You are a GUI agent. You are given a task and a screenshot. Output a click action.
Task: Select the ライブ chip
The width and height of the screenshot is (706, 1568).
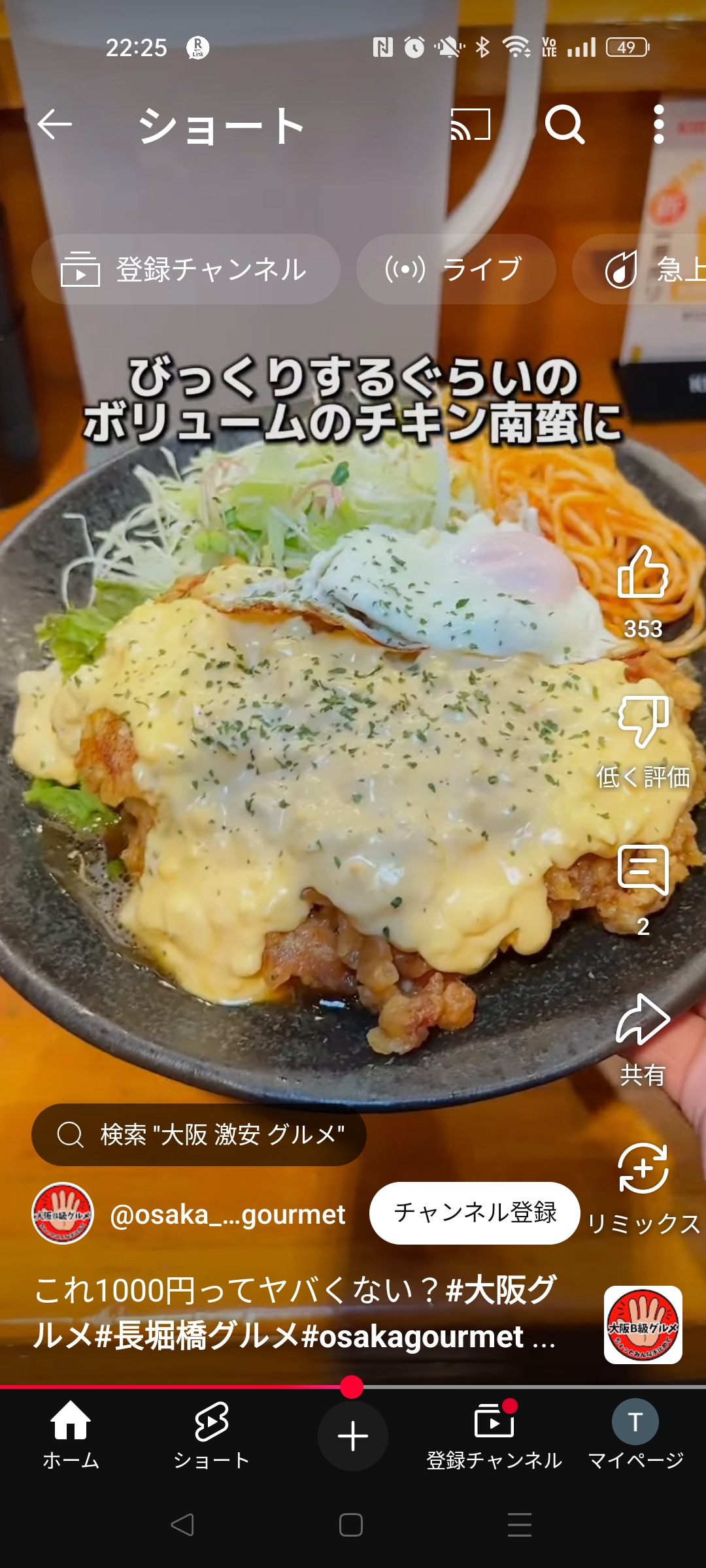tap(456, 269)
